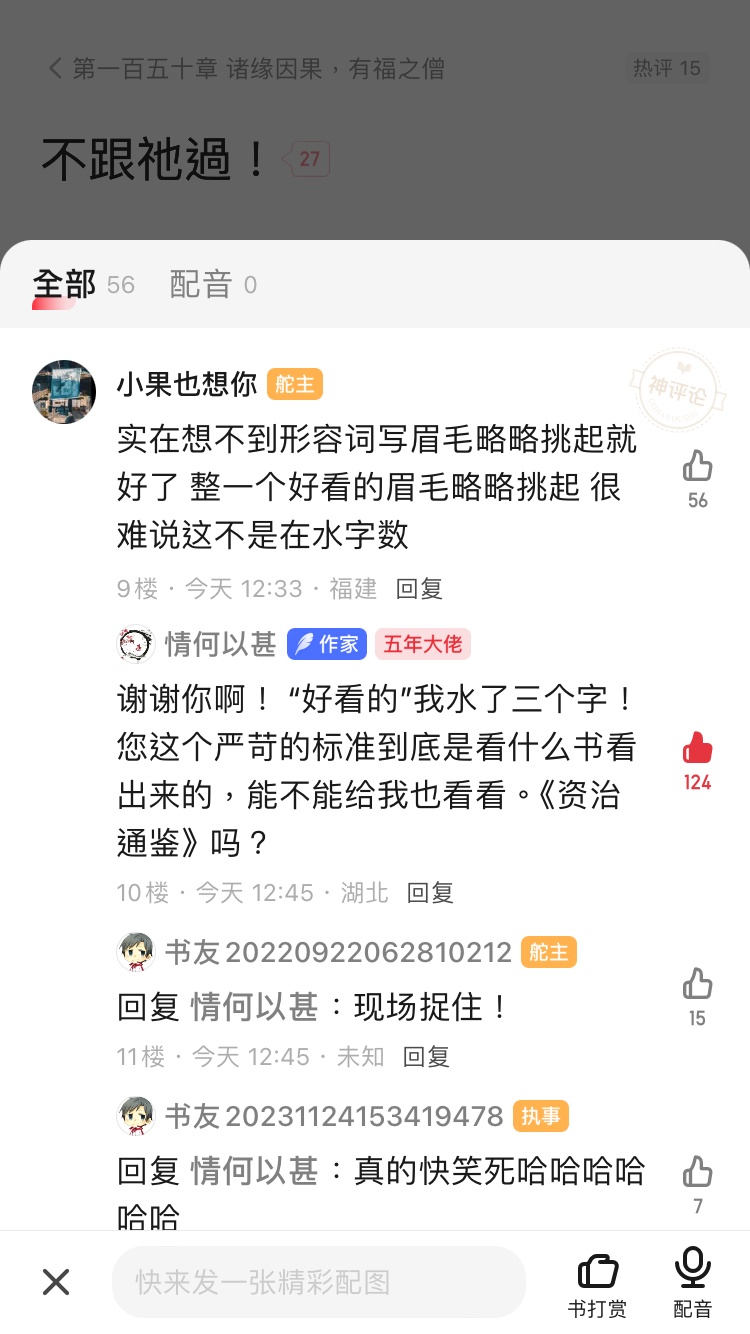The height and width of the screenshot is (1334, 750).
Task: Reply to the 10楼 comment
Action: tap(430, 892)
